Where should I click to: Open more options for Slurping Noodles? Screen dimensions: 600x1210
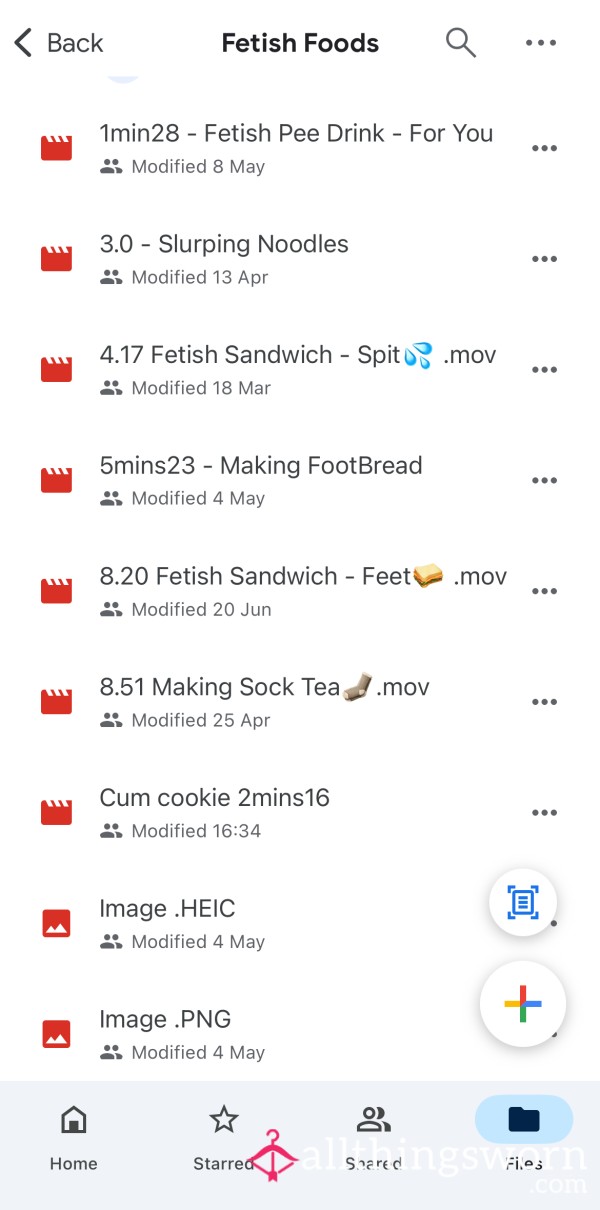pos(544,259)
